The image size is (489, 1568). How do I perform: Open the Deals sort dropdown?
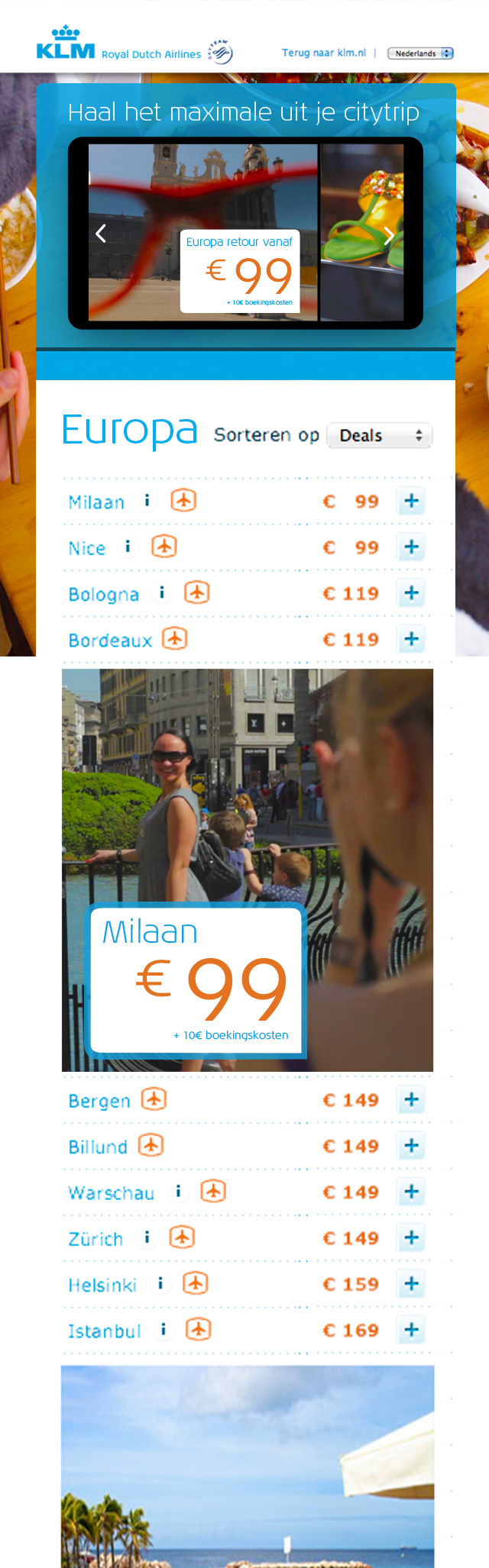pyautogui.click(x=380, y=435)
